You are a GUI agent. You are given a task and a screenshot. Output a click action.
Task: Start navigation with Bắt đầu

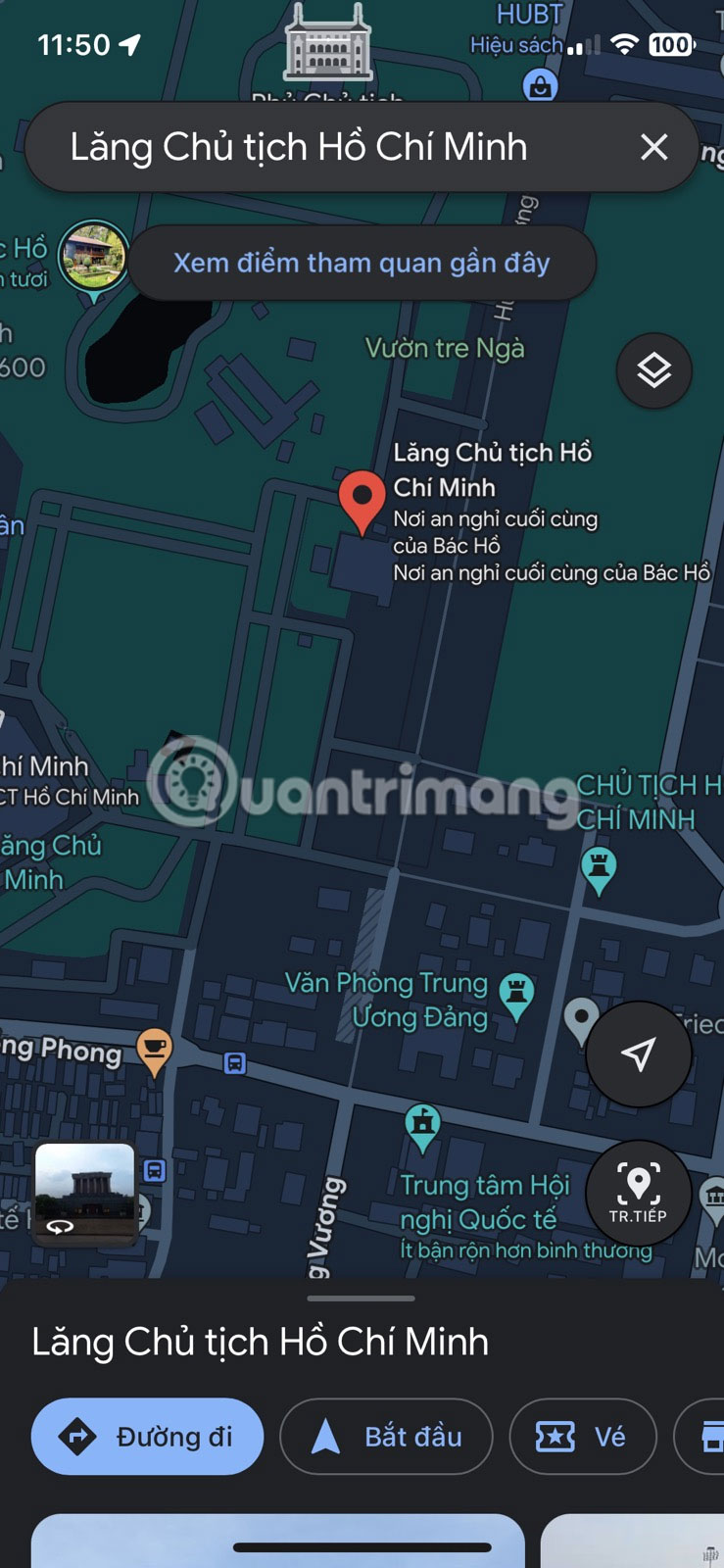click(x=386, y=1437)
